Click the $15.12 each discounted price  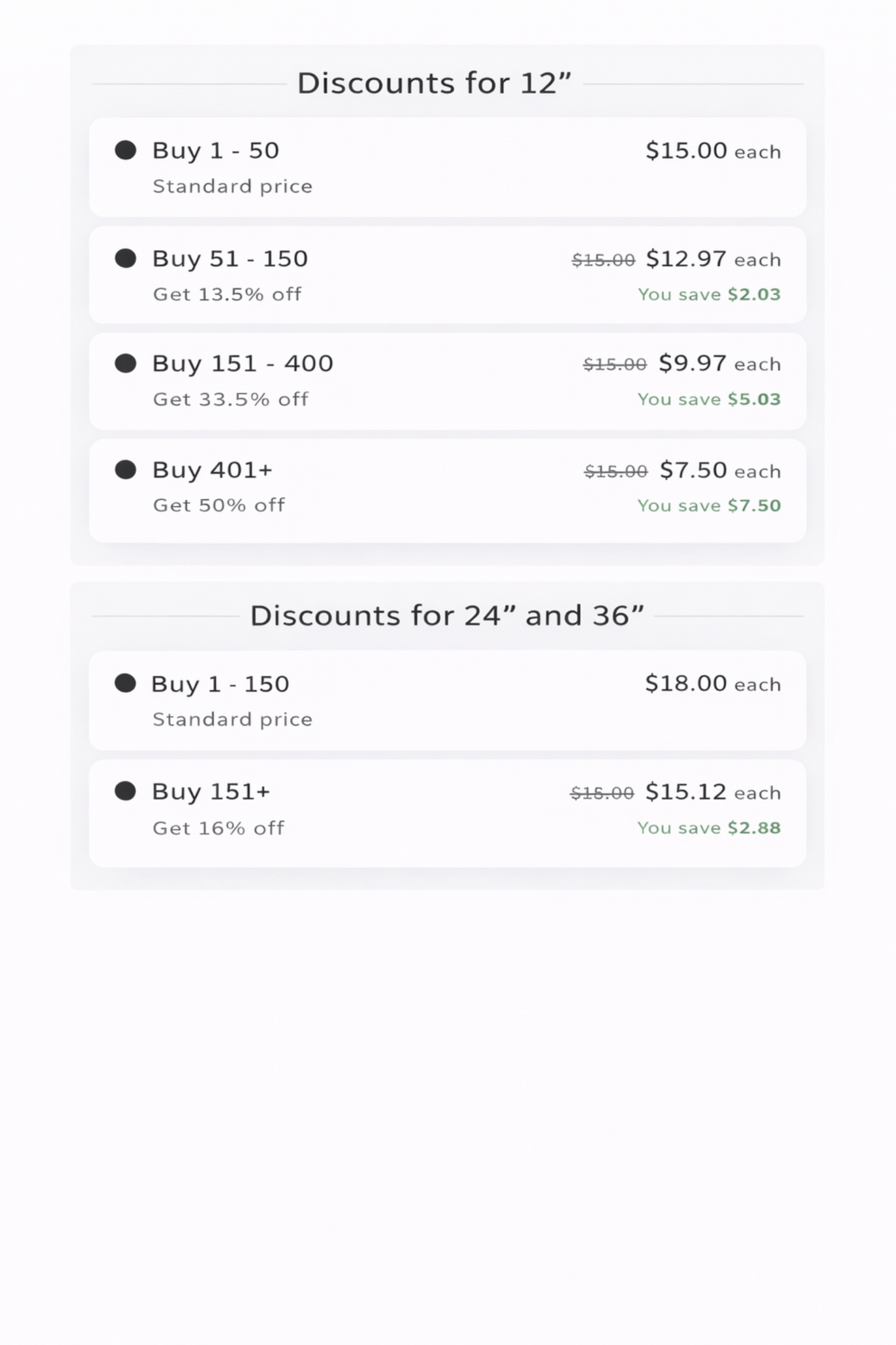686,792
